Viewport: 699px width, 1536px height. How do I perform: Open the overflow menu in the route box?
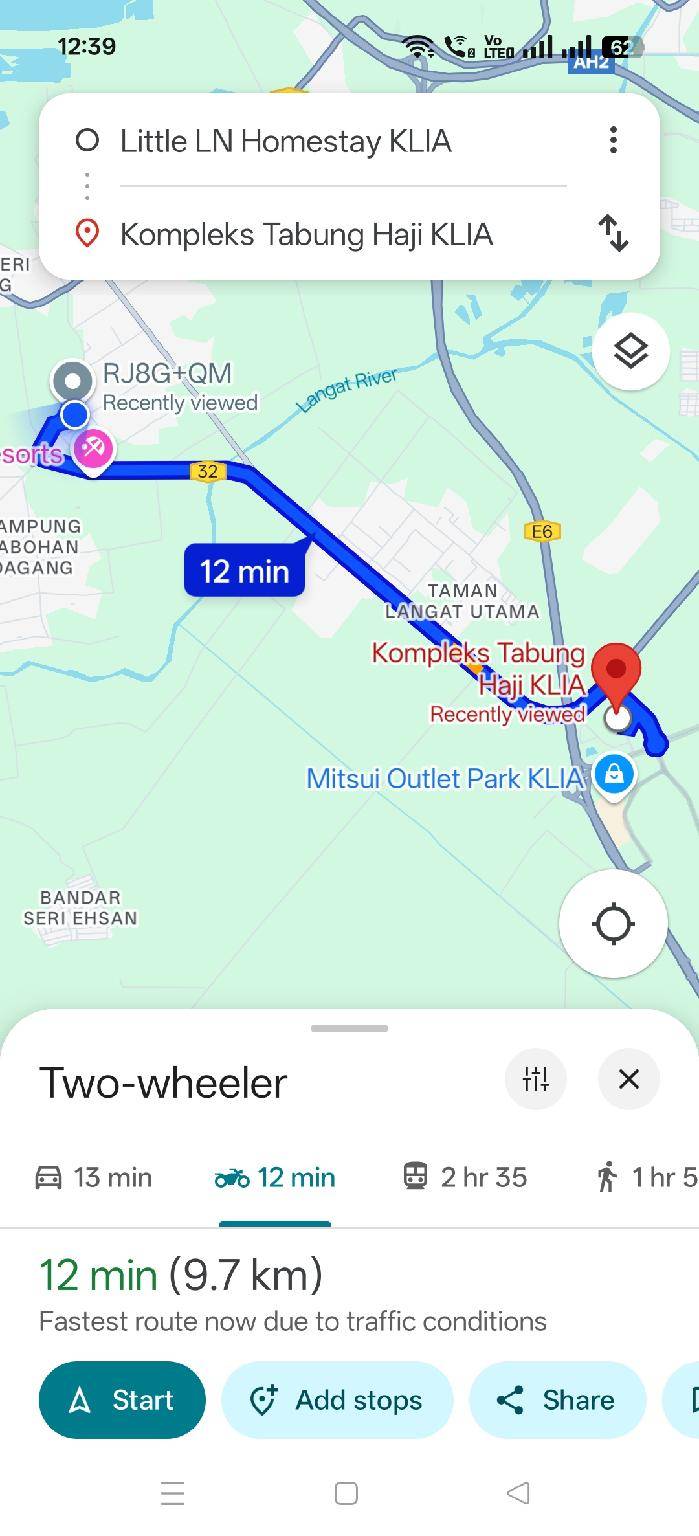[x=613, y=140]
